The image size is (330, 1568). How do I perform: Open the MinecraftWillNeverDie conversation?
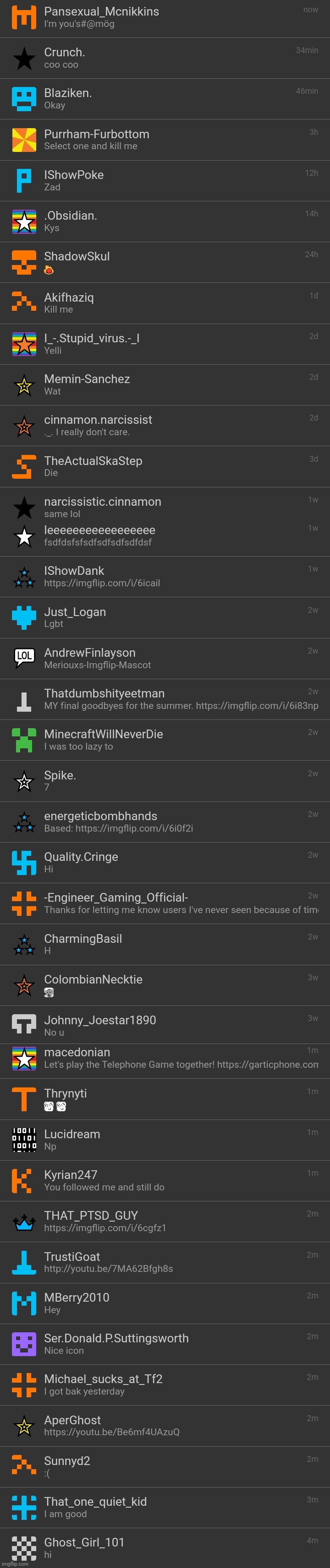tap(165, 740)
